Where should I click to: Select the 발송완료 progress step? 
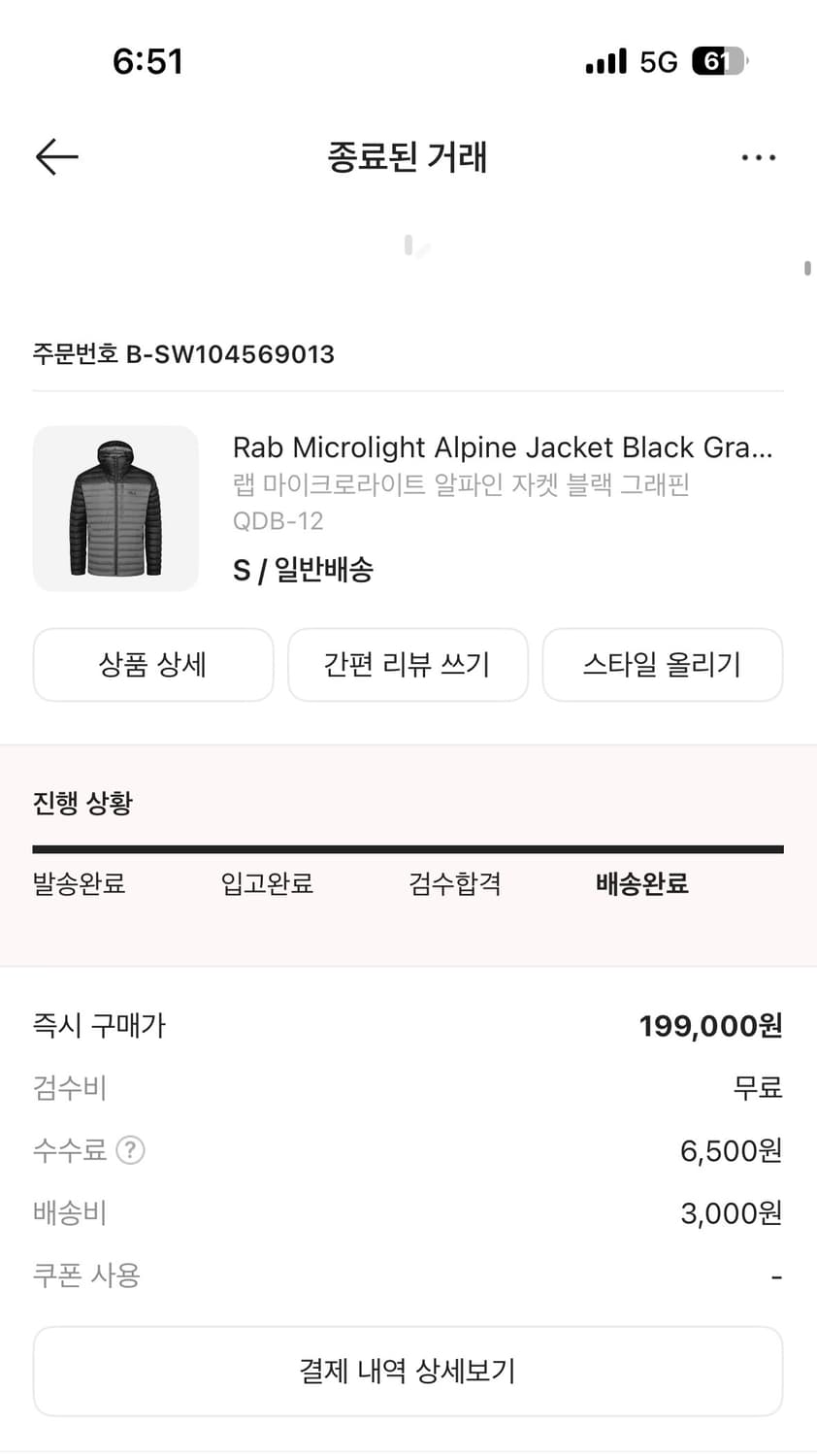(78, 883)
